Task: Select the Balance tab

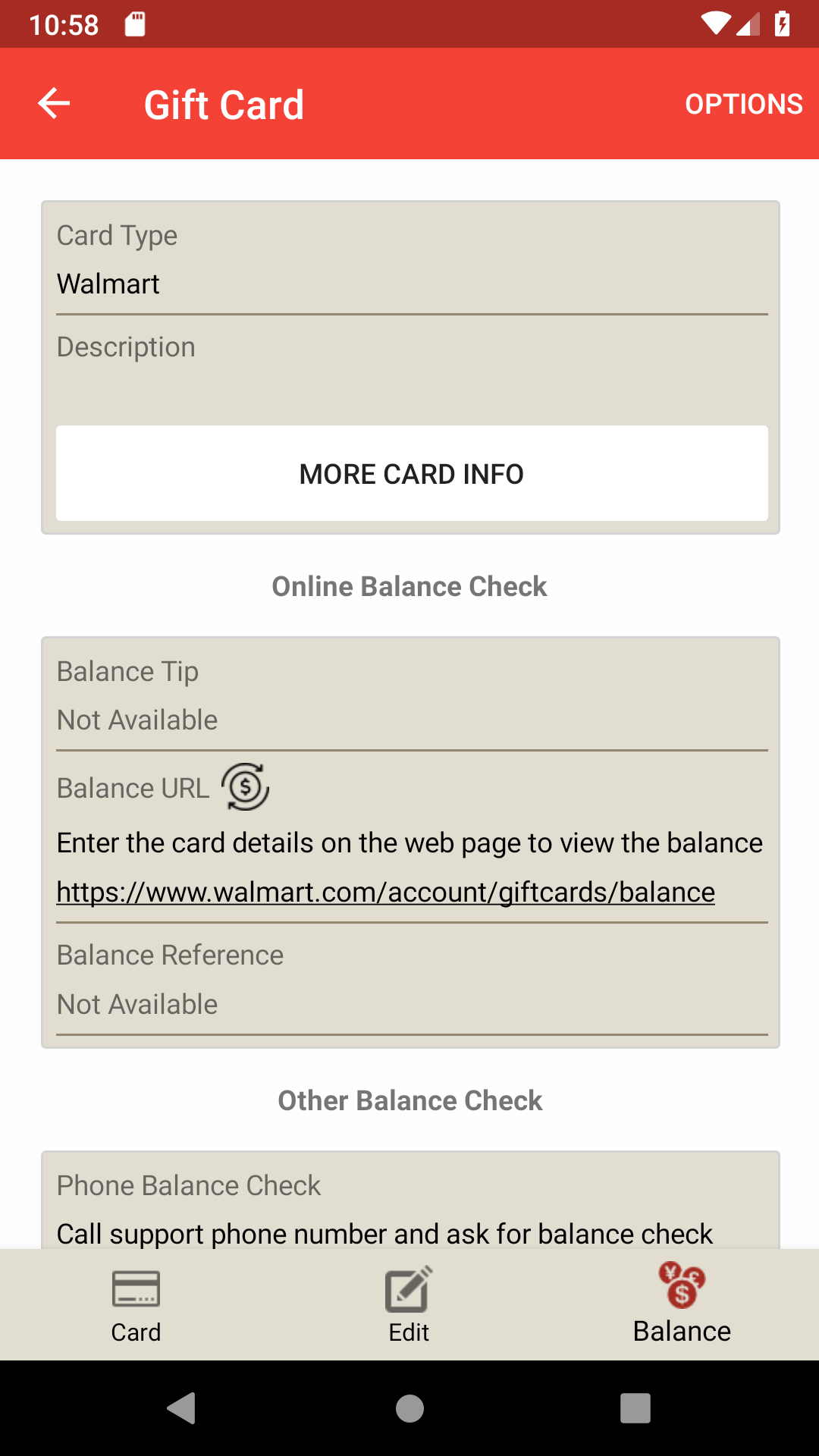Action: [682, 1305]
